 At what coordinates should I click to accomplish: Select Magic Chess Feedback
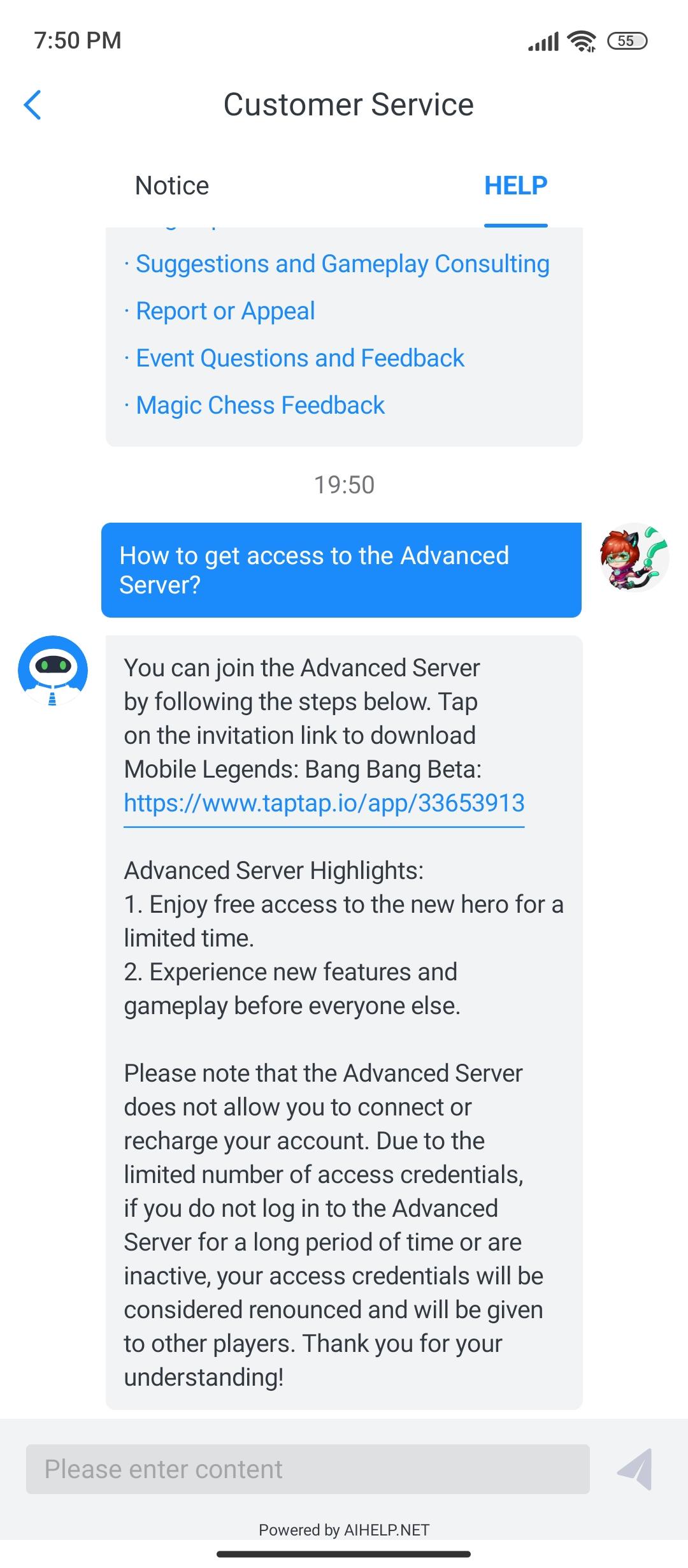pos(260,405)
